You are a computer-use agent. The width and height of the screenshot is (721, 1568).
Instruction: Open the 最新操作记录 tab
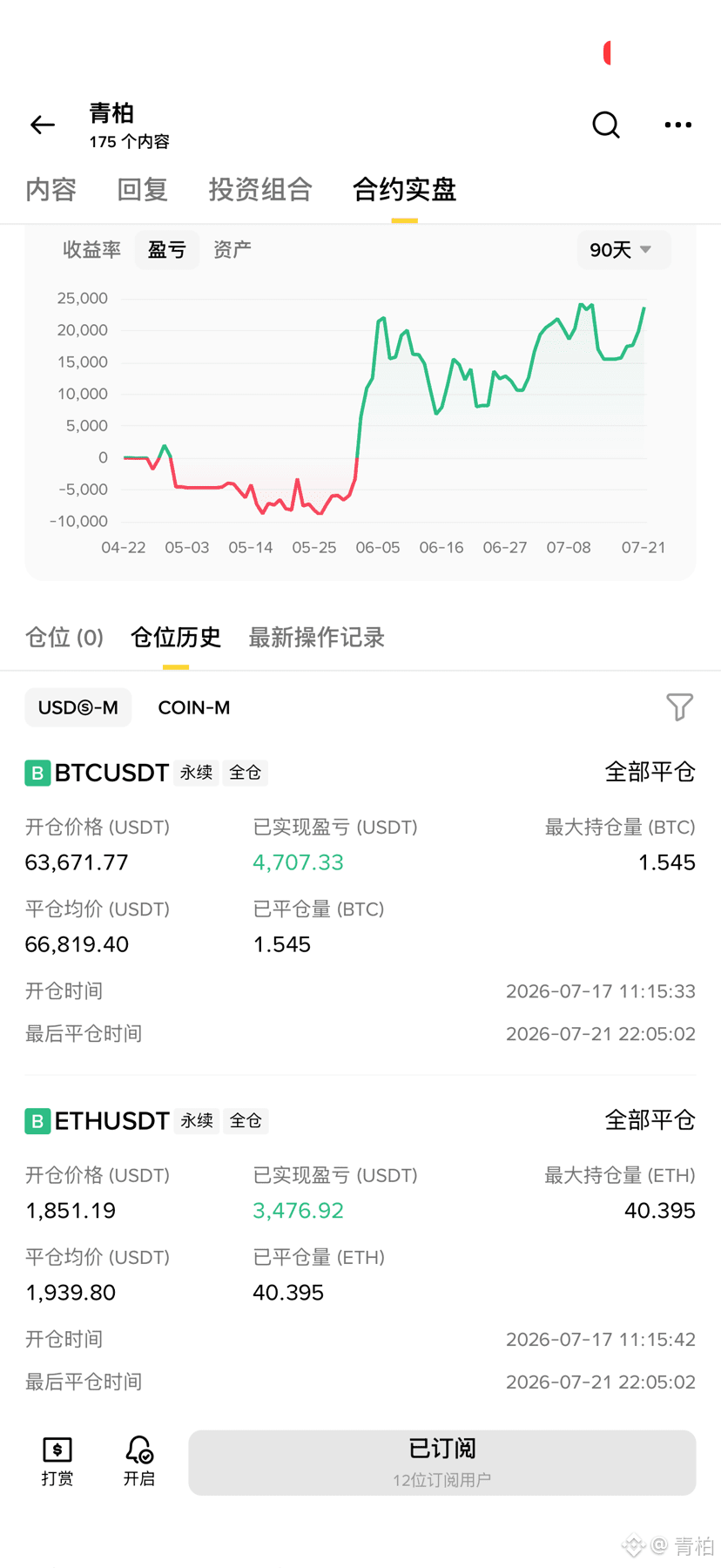[x=316, y=638]
